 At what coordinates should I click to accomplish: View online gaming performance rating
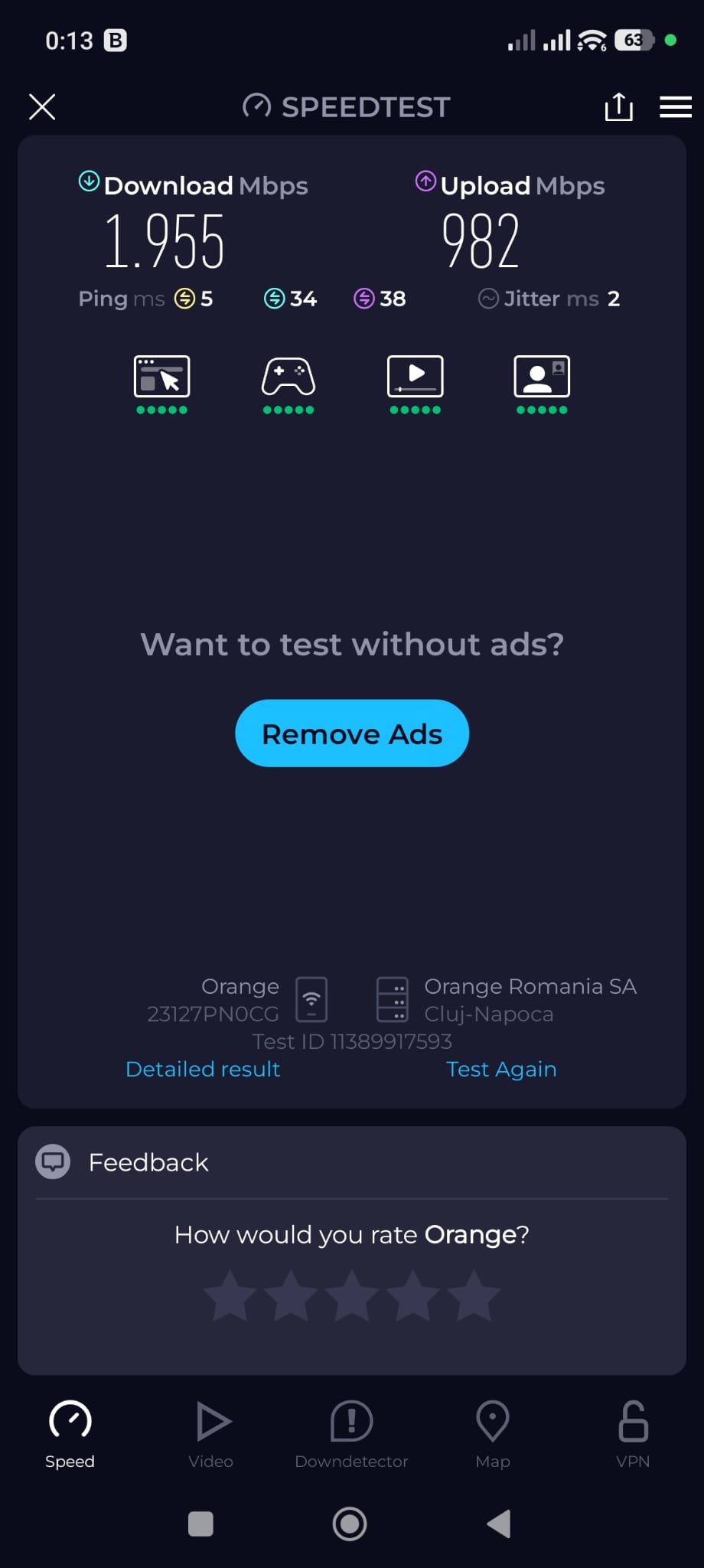pyautogui.click(x=288, y=383)
